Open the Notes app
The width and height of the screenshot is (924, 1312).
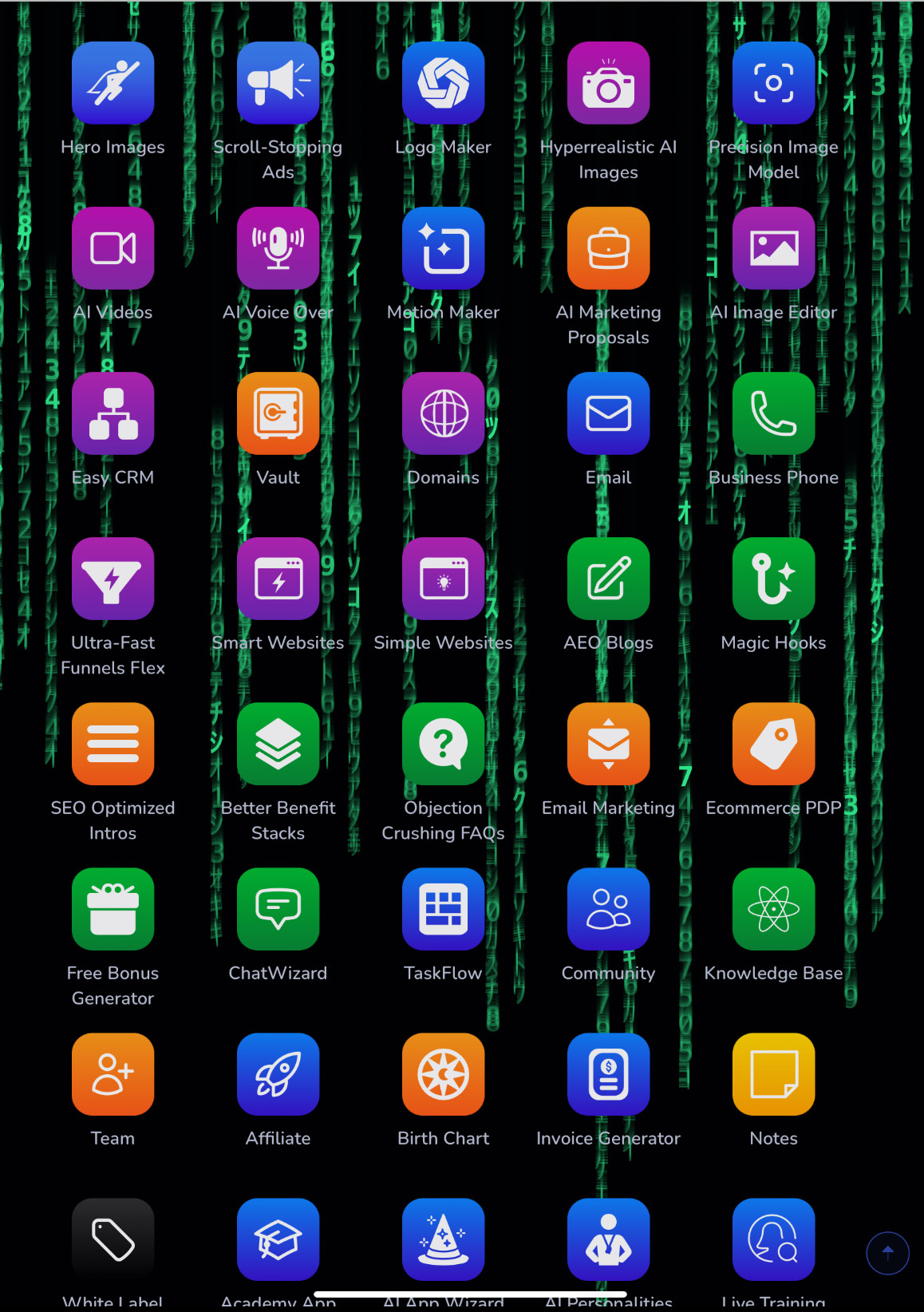coord(773,1074)
